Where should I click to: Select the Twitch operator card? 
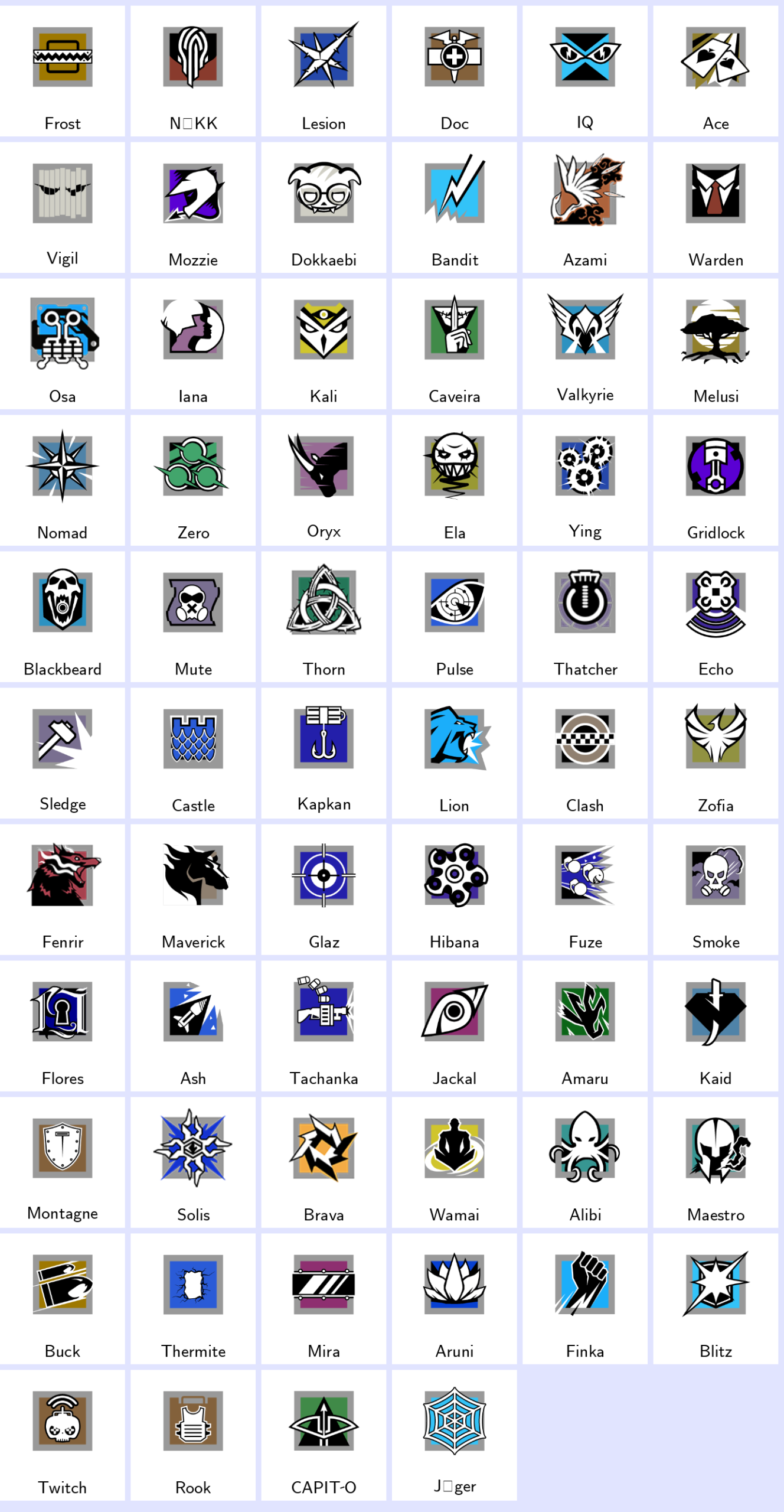[x=63, y=1435]
